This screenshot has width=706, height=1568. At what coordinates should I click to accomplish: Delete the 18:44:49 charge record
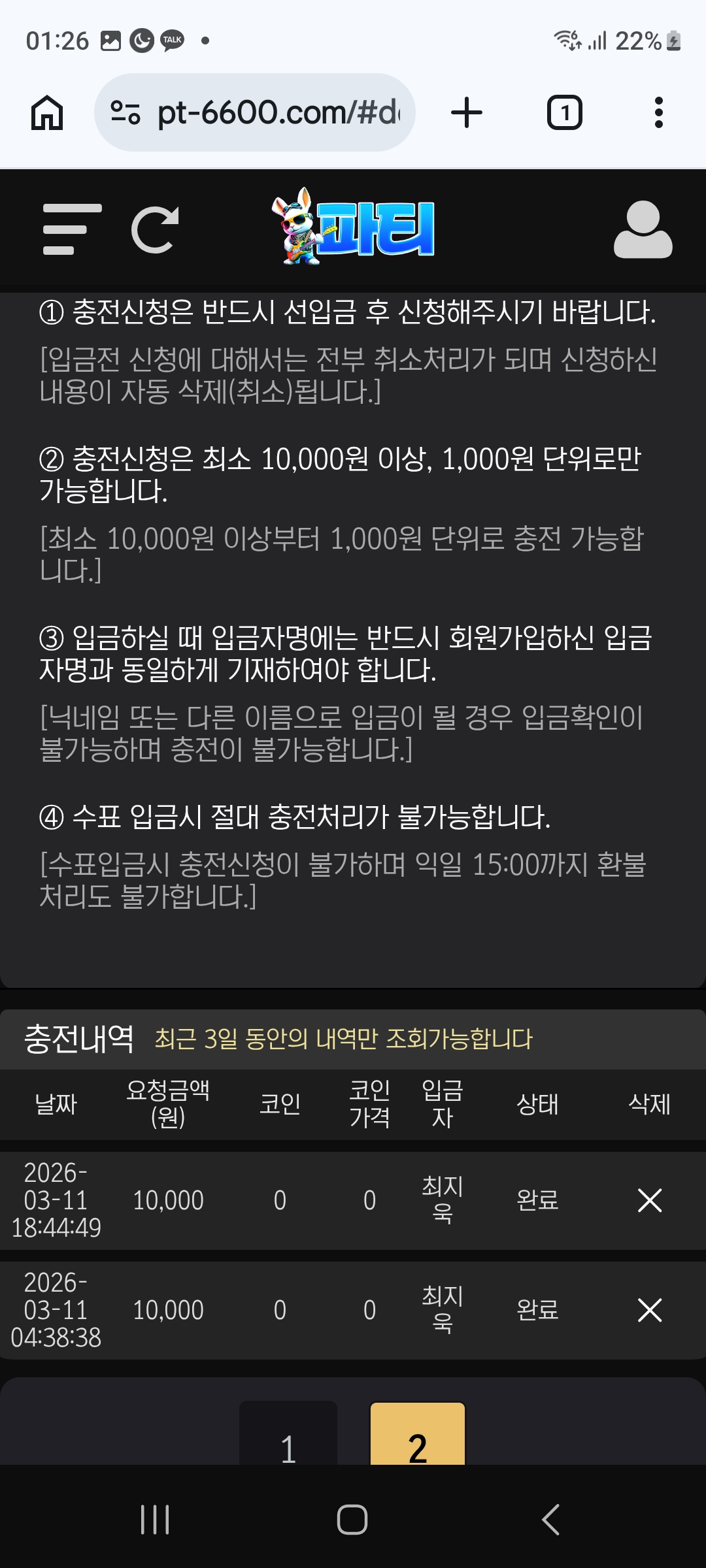pos(649,1200)
